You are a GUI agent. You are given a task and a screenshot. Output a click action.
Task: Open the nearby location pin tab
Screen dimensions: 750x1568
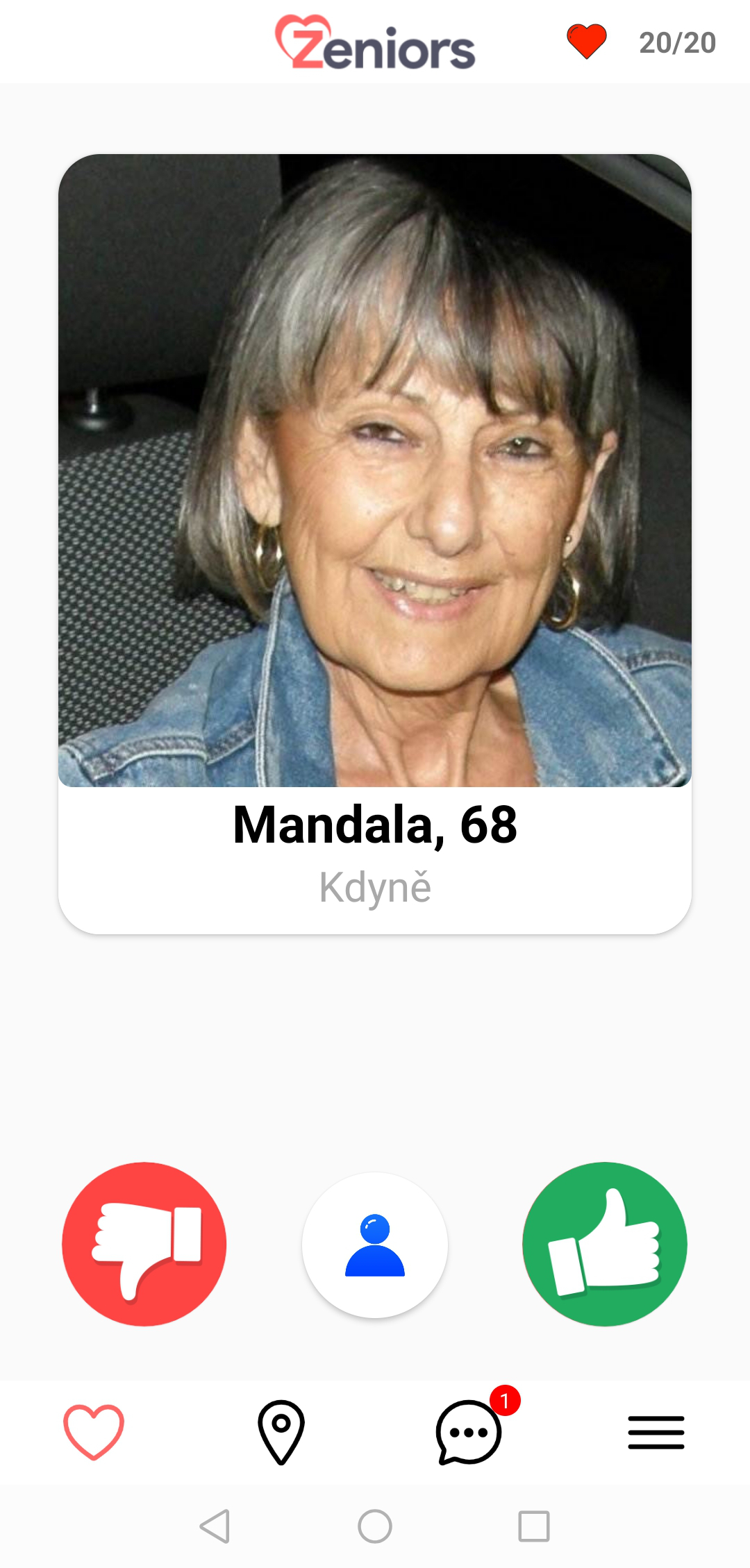(281, 1432)
